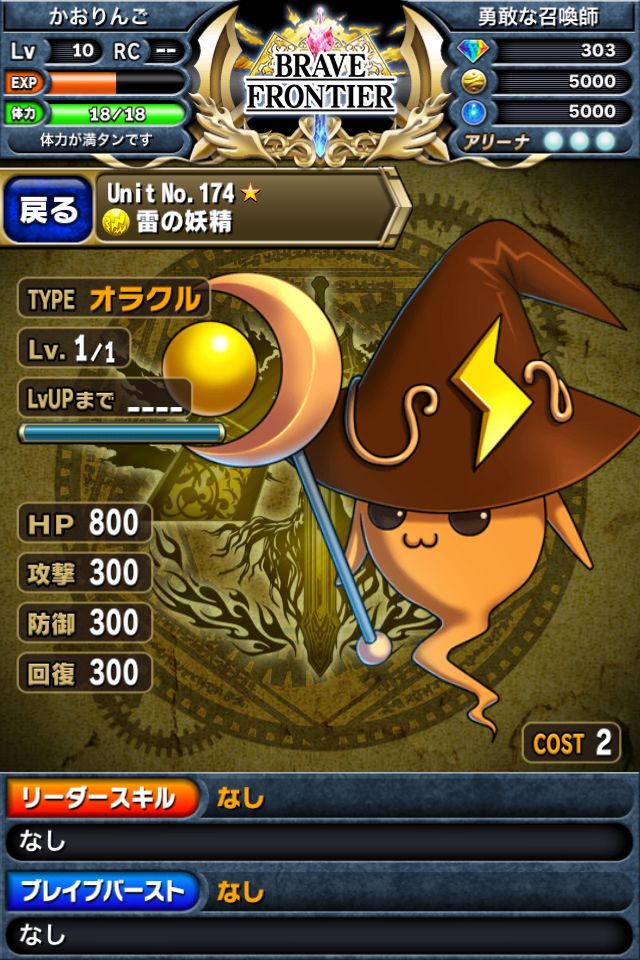640x960 pixels.
Task: Tap the 戻る back button
Action: coord(47,209)
